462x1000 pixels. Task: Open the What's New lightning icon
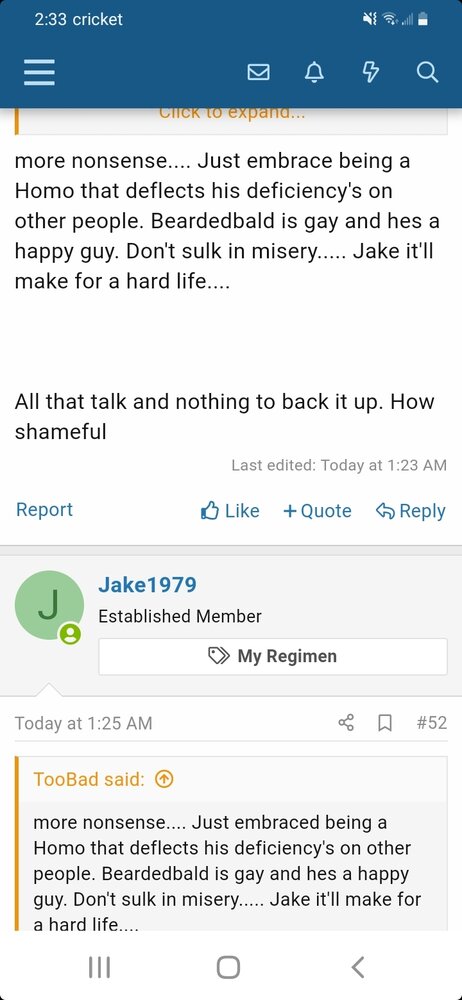pyautogui.click(x=371, y=73)
